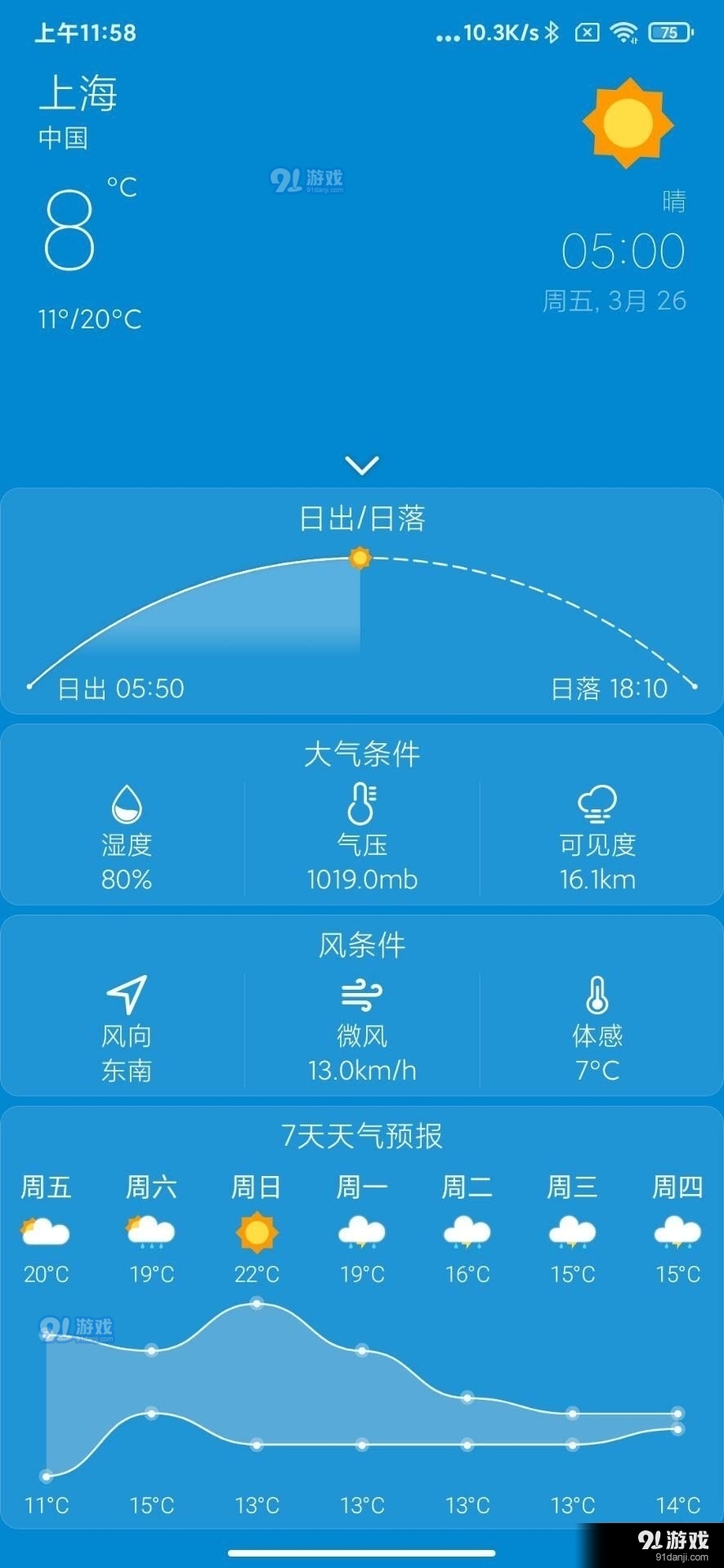Click the wind direction (风向) arrow icon
Screen dimensions: 724x1568
pyautogui.click(x=128, y=995)
